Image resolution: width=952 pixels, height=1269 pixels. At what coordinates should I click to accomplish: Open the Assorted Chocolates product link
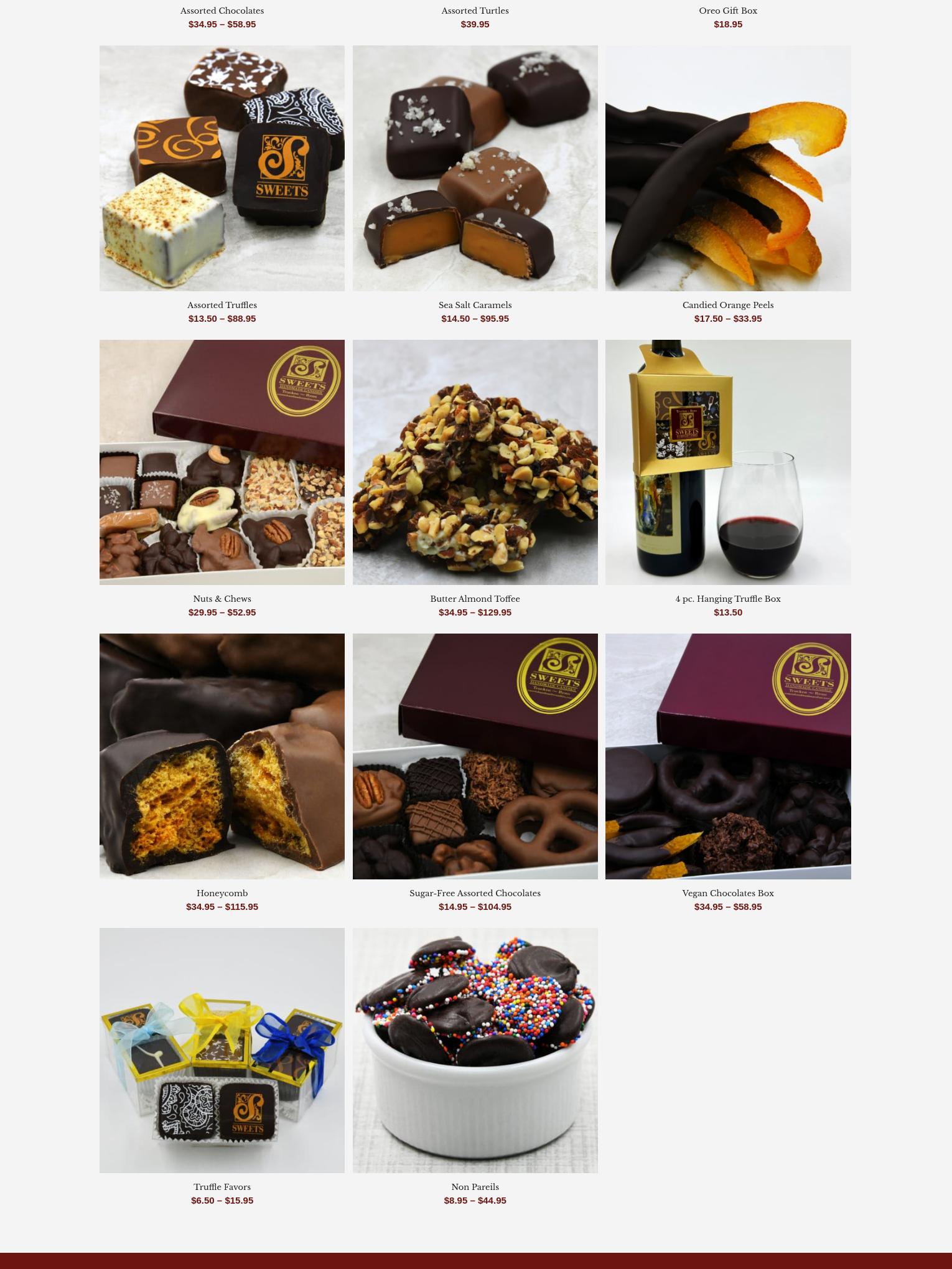pyautogui.click(x=222, y=11)
